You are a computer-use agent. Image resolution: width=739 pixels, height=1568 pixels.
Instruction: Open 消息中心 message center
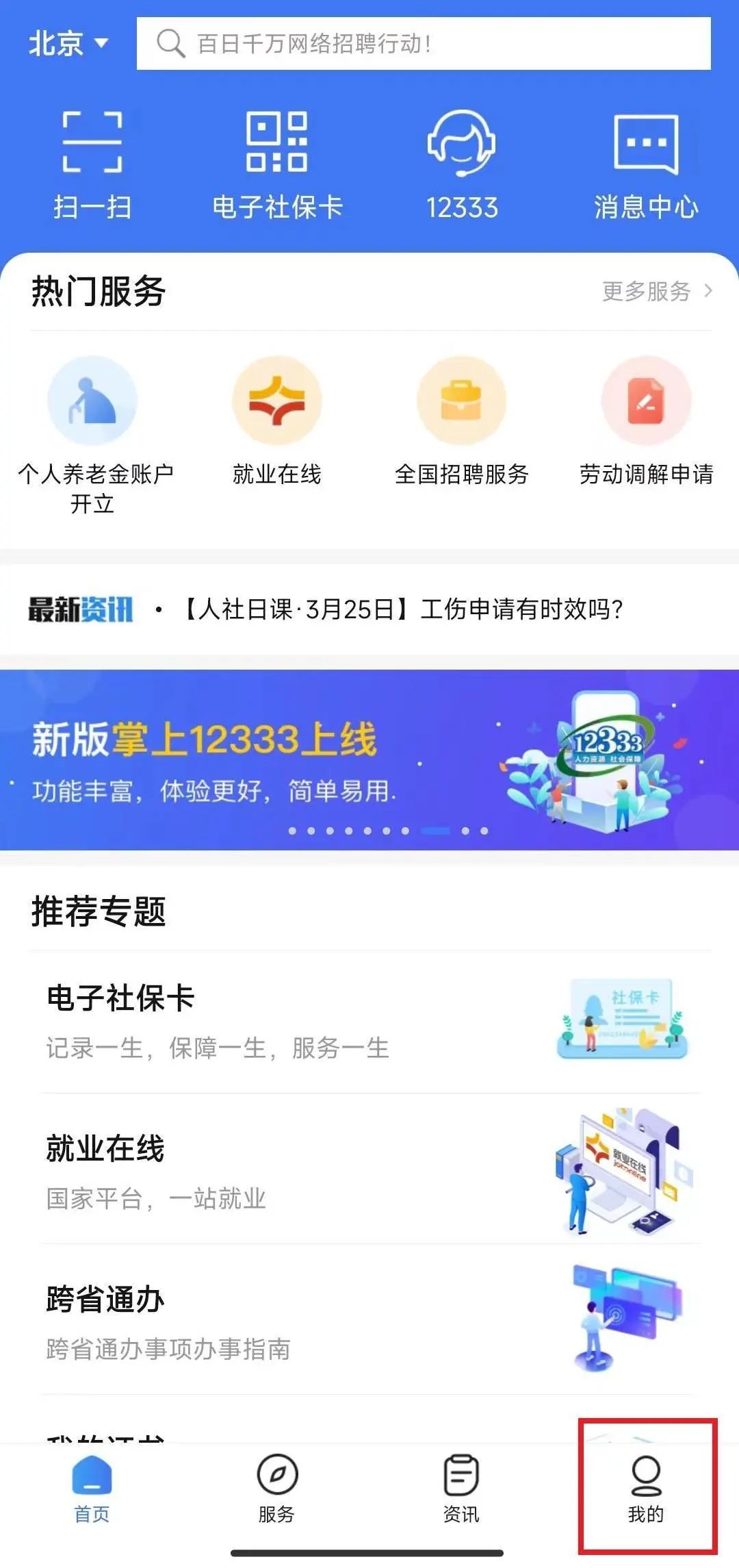pyautogui.click(x=646, y=166)
